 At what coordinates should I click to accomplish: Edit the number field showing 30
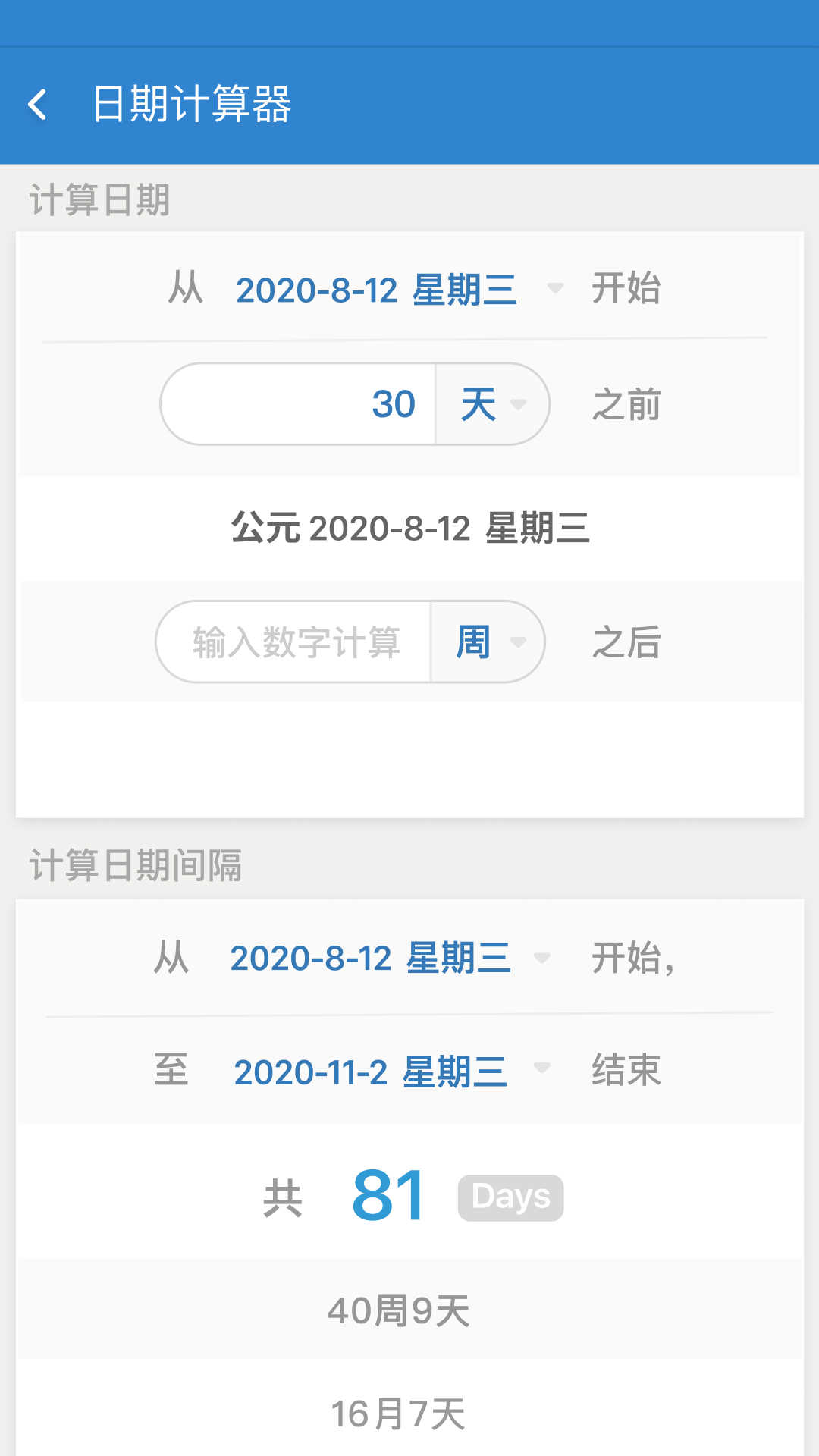point(300,404)
